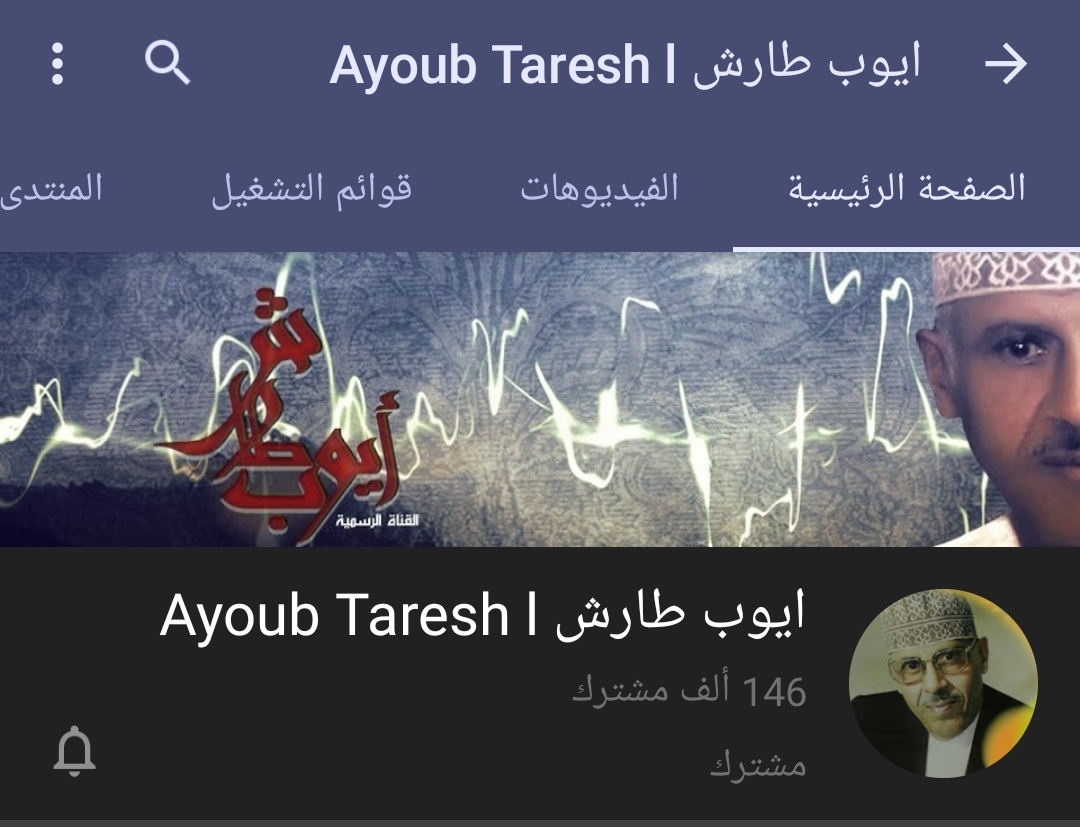Go back using the arrow icon

coord(1005,65)
